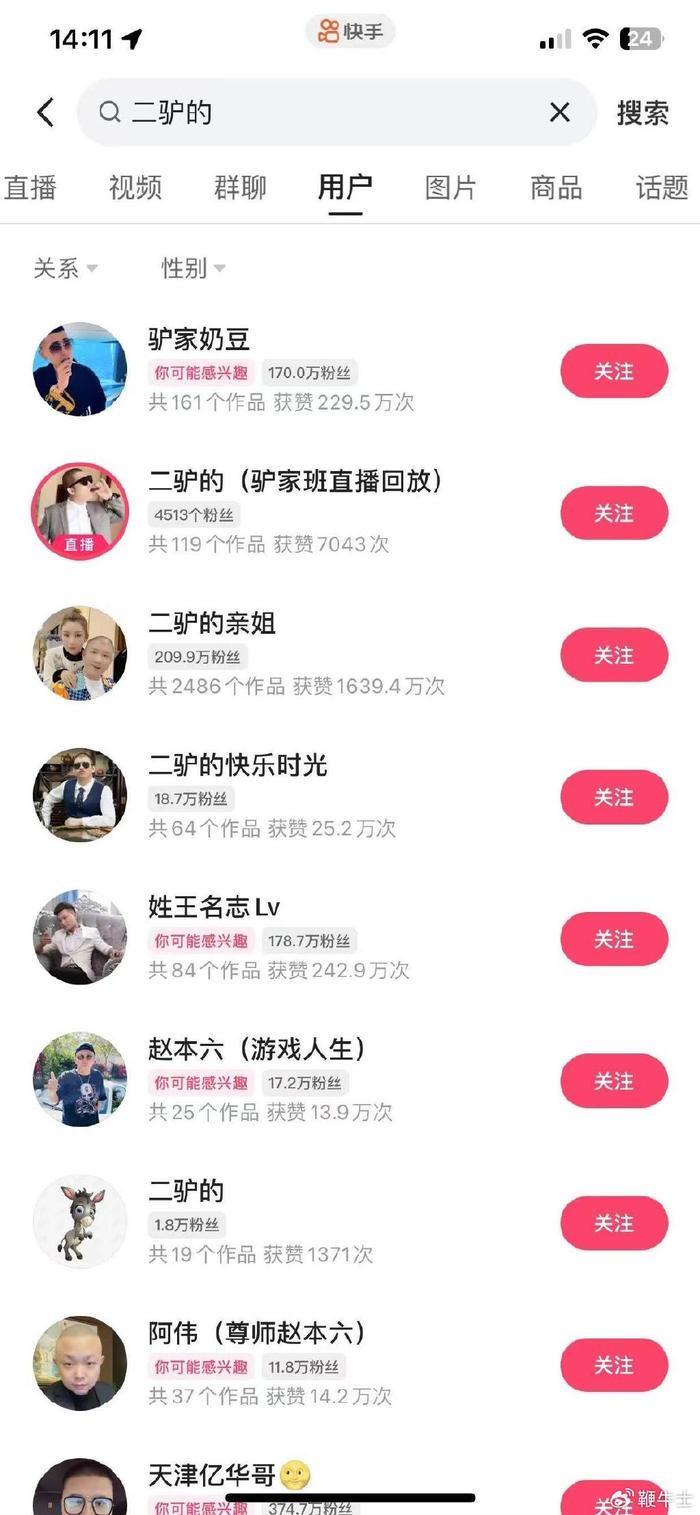Screen dimensions: 700x1515
Task: Follow 赵本六（游戏人生）
Action: (x=613, y=1082)
